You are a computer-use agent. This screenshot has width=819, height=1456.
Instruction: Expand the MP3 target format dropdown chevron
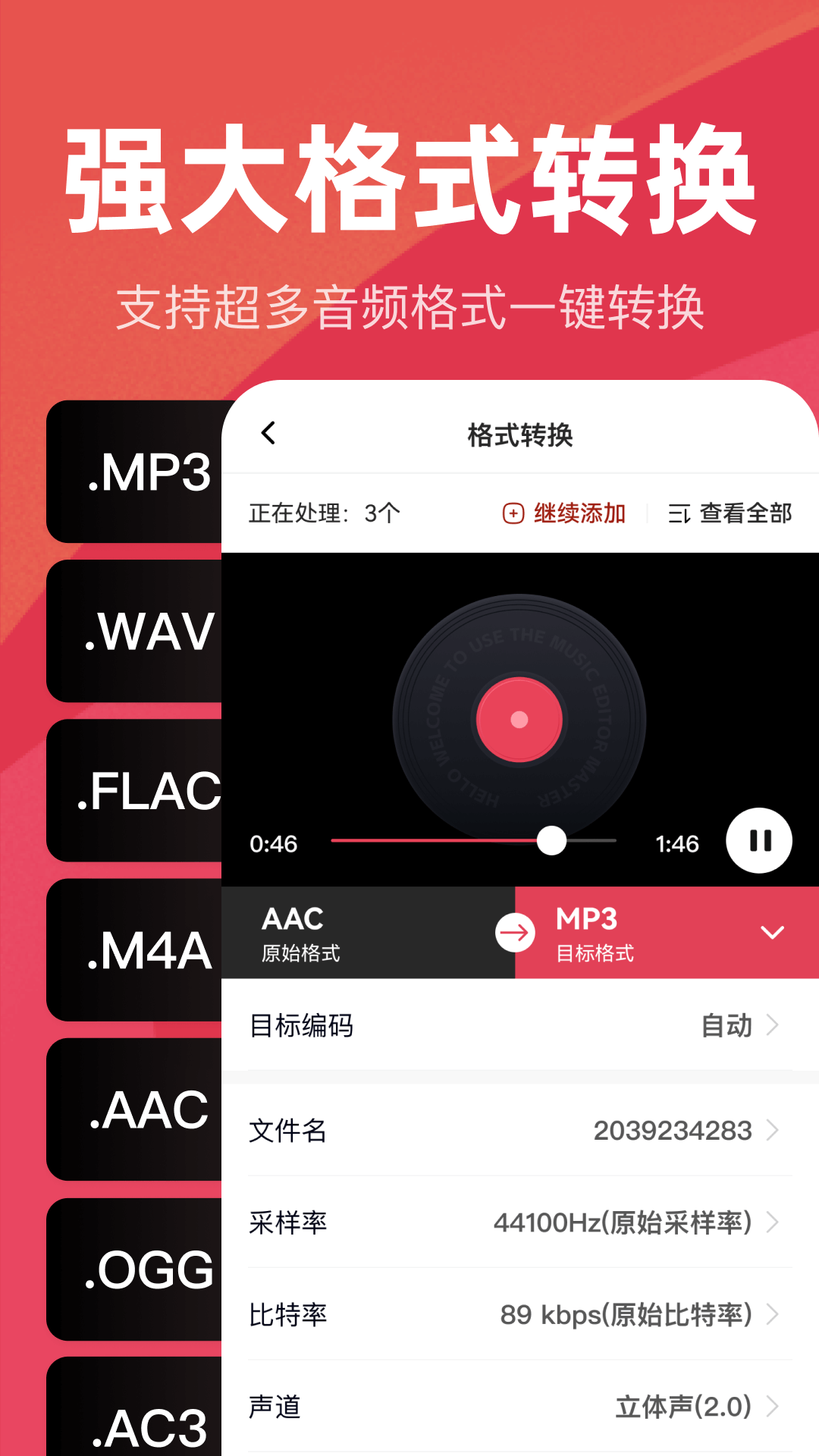772,932
